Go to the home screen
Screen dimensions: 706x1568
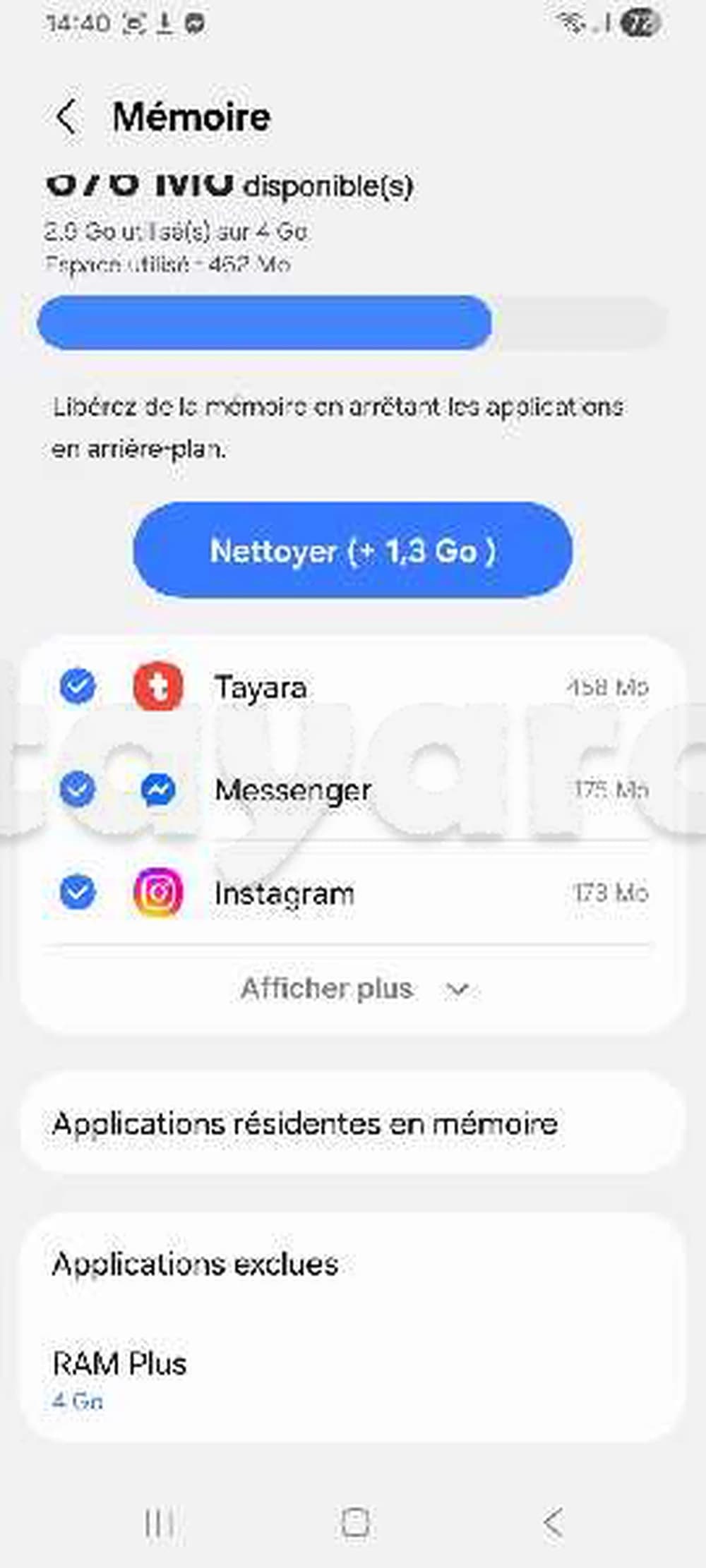click(x=354, y=1523)
